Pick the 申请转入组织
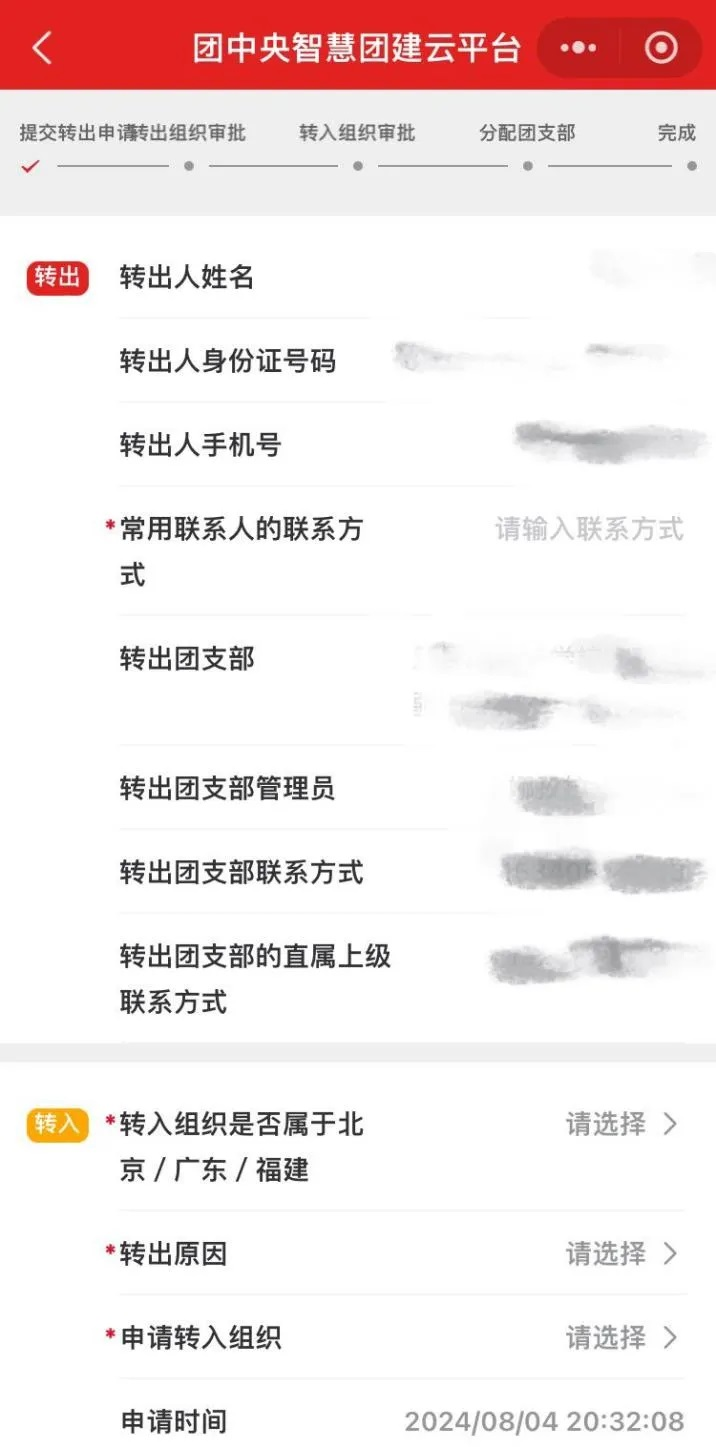Image resolution: width=716 pixels, height=1447 pixels. pyautogui.click(x=621, y=1337)
